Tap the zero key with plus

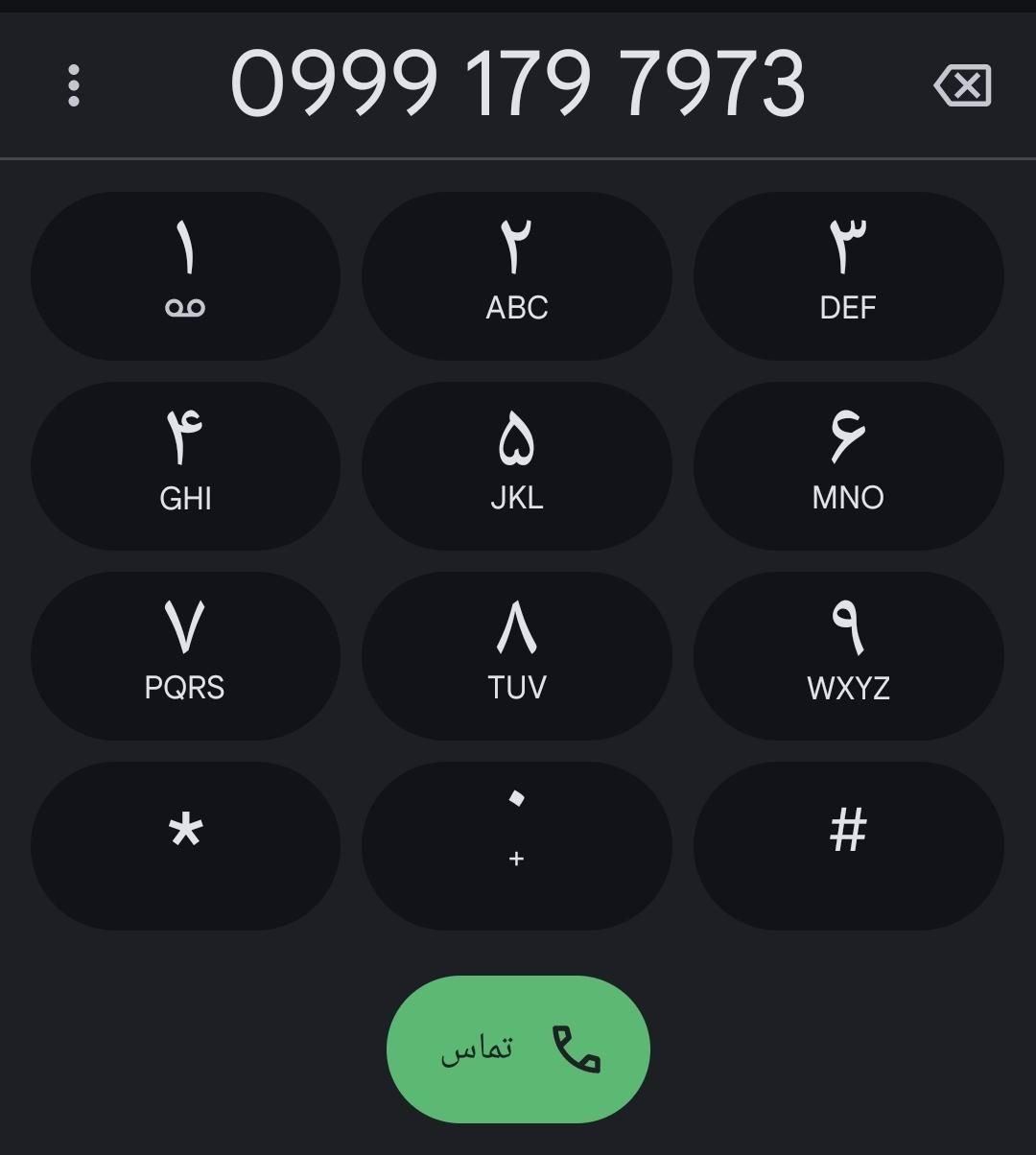(x=516, y=845)
